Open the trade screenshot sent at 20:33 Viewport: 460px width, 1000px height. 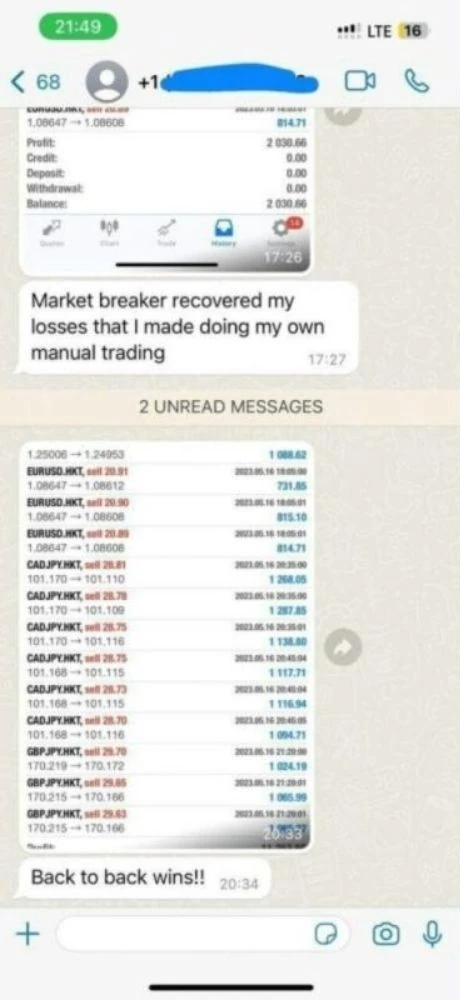click(x=167, y=647)
